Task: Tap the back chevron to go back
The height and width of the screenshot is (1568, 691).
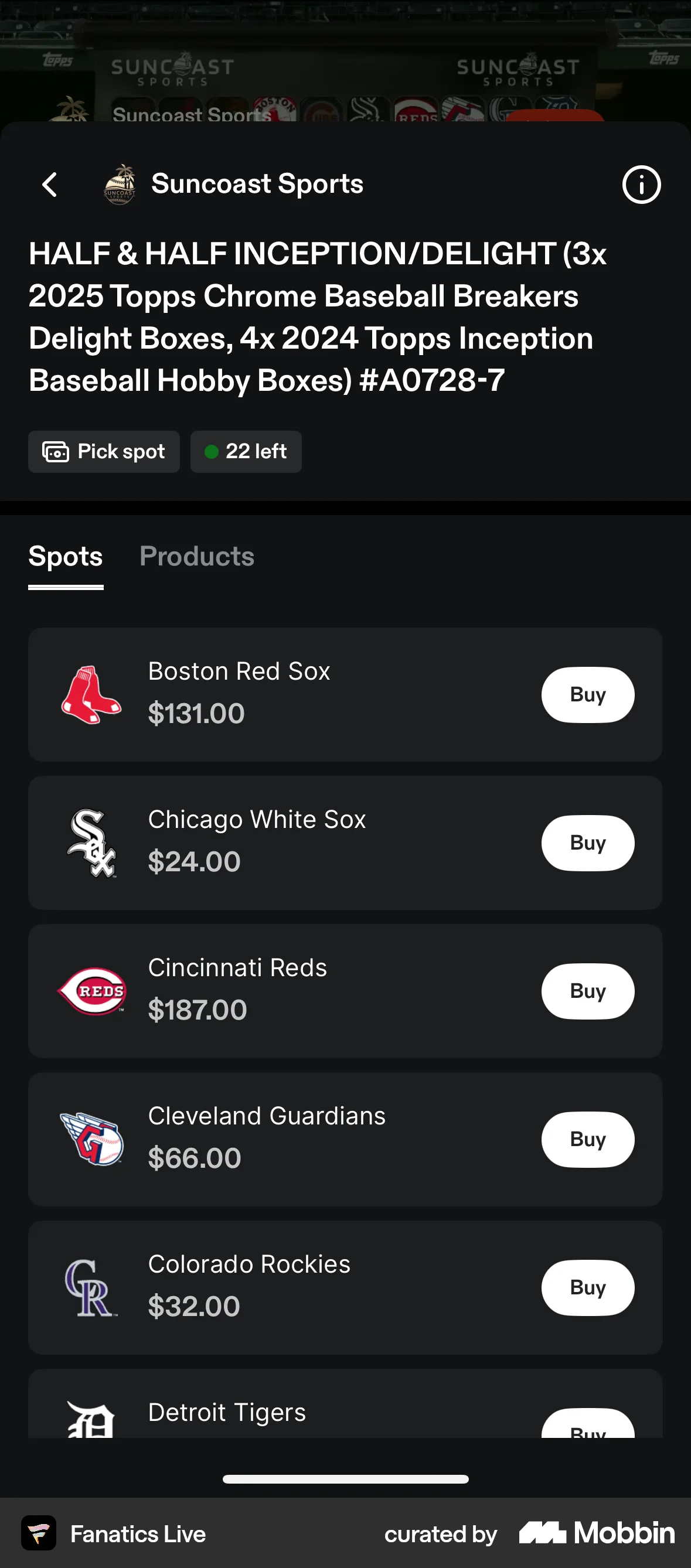Action: [49, 185]
